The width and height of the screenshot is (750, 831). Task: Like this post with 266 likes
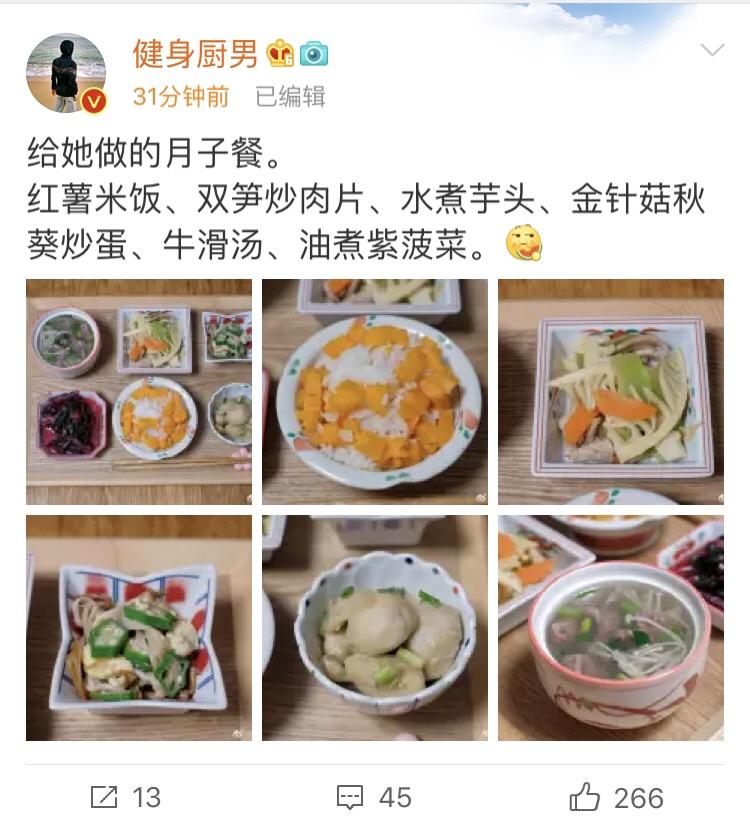pos(616,797)
